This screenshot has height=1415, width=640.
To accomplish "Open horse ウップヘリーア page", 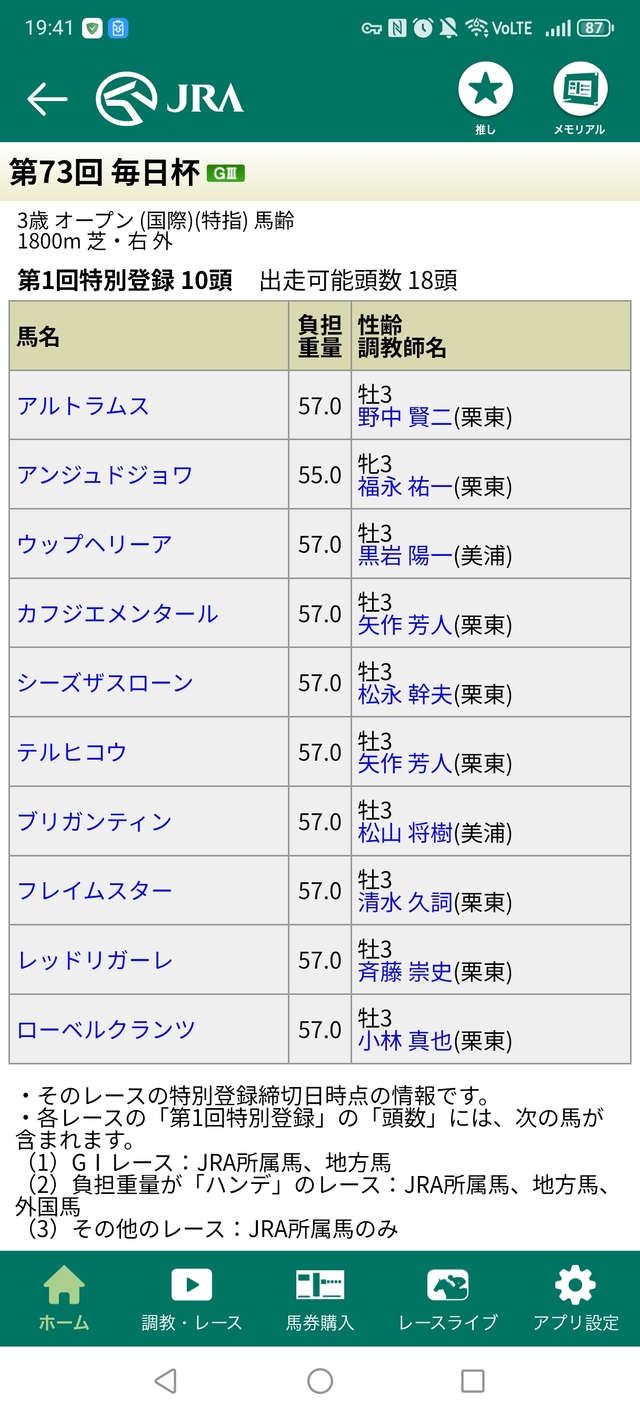I will pos(95,544).
